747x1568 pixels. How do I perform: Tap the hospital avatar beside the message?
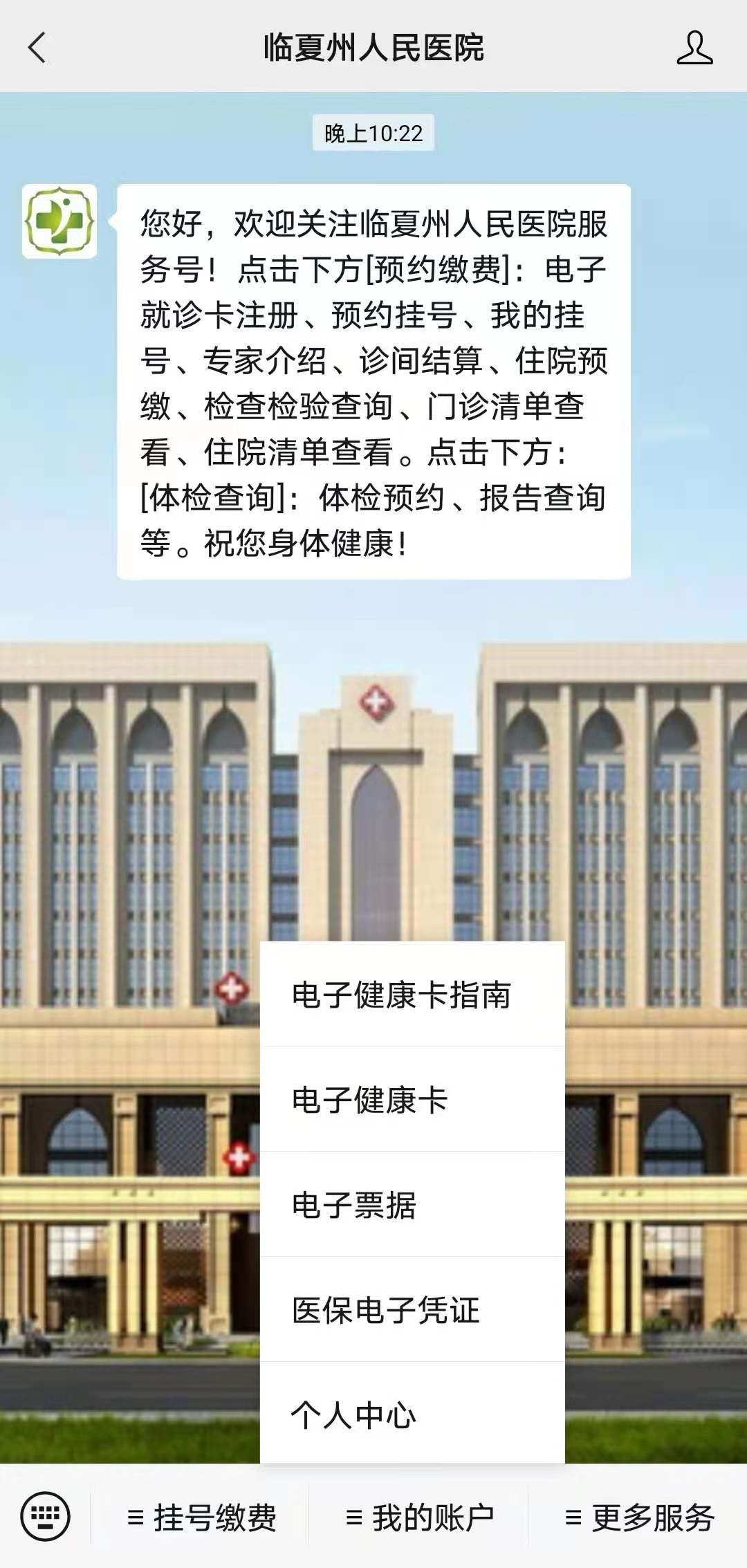tap(59, 221)
